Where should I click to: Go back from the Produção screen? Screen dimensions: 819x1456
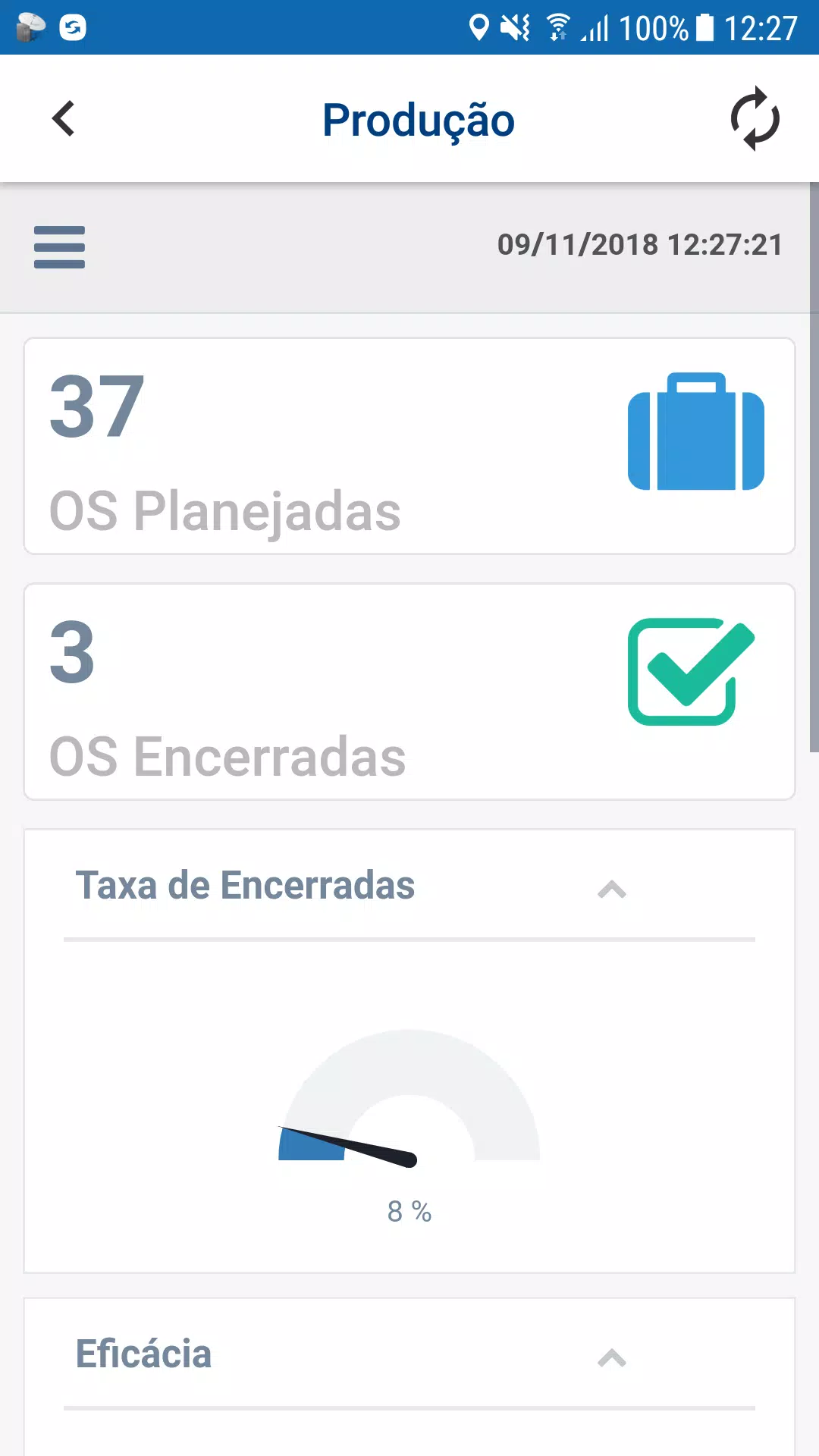pos(64,119)
